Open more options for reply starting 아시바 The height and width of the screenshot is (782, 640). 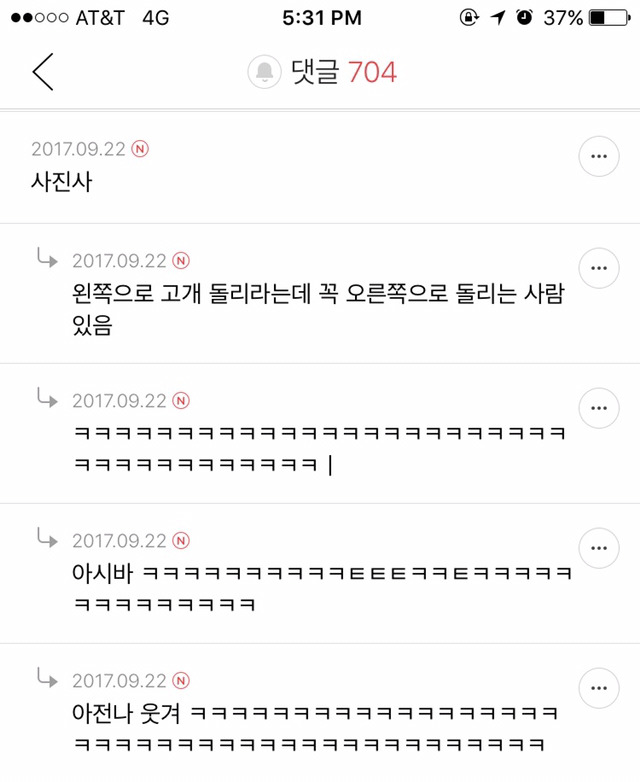tap(599, 548)
